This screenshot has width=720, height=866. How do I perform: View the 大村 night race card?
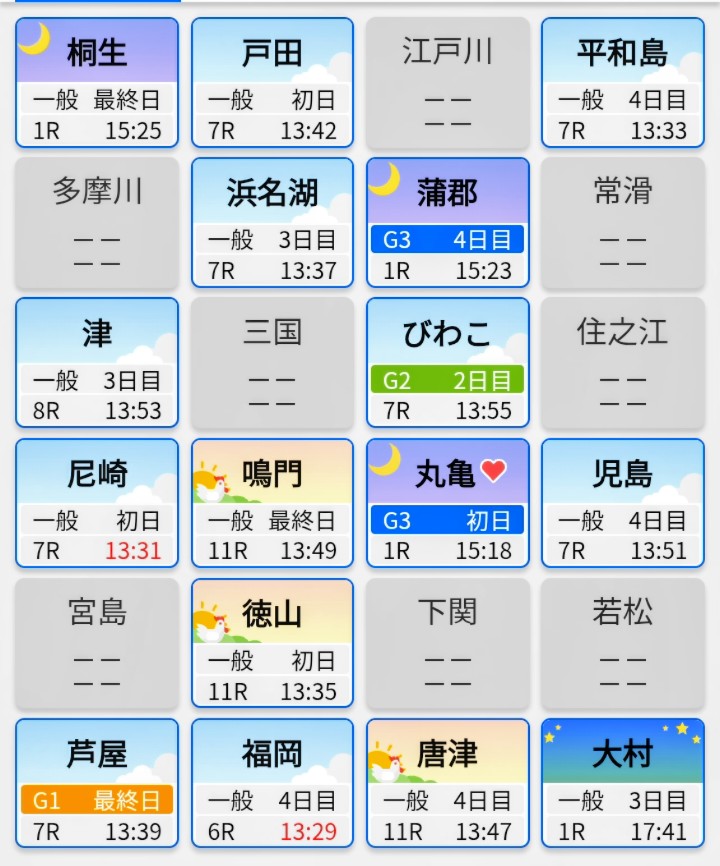pos(622,783)
